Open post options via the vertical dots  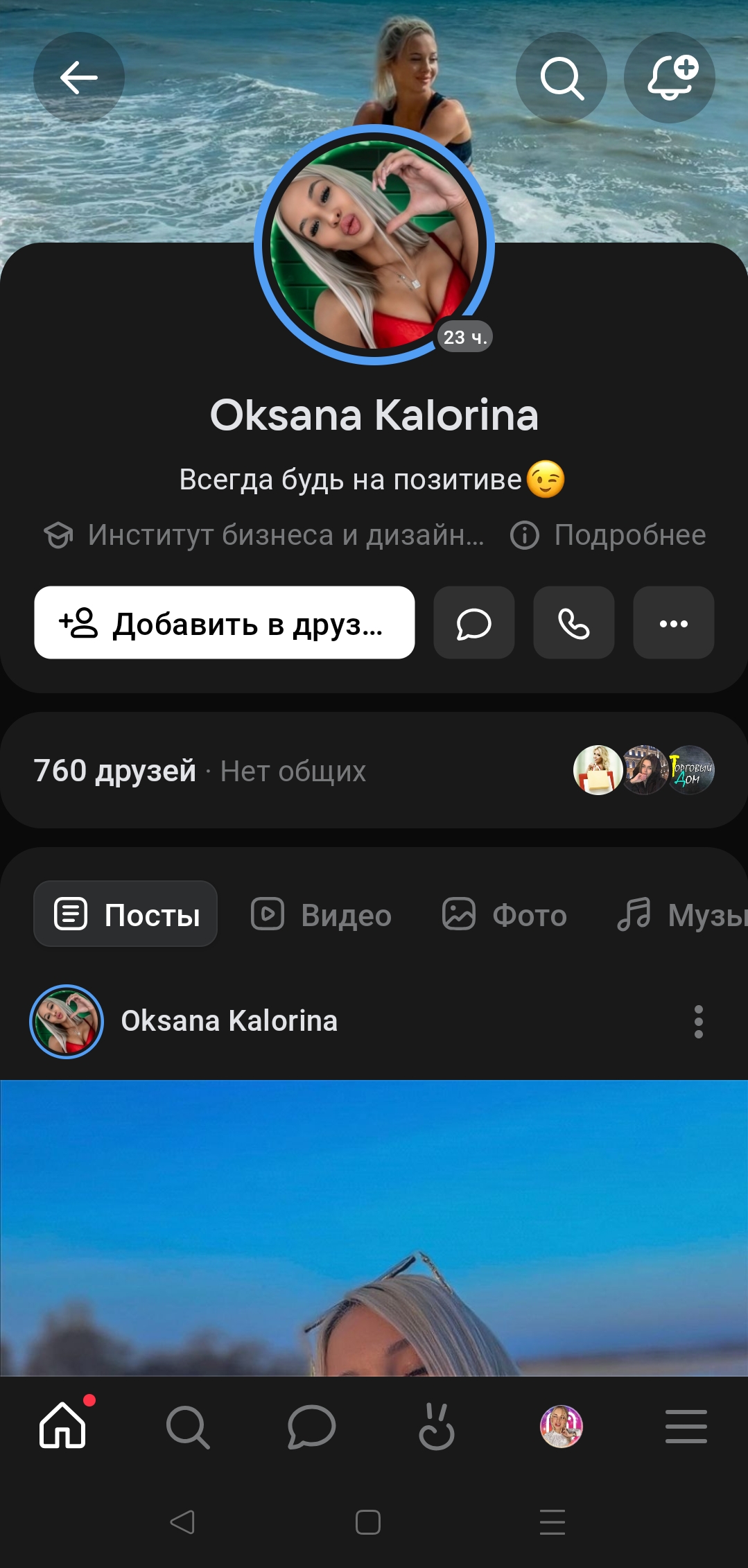pos(699,1022)
